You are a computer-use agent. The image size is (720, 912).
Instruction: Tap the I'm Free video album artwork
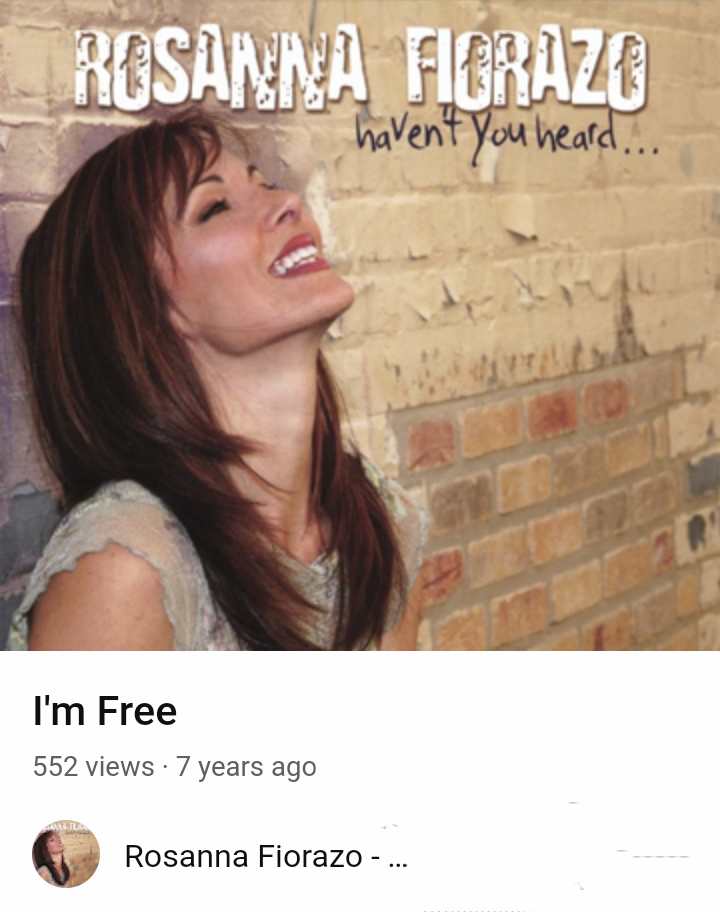[x=360, y=325]
